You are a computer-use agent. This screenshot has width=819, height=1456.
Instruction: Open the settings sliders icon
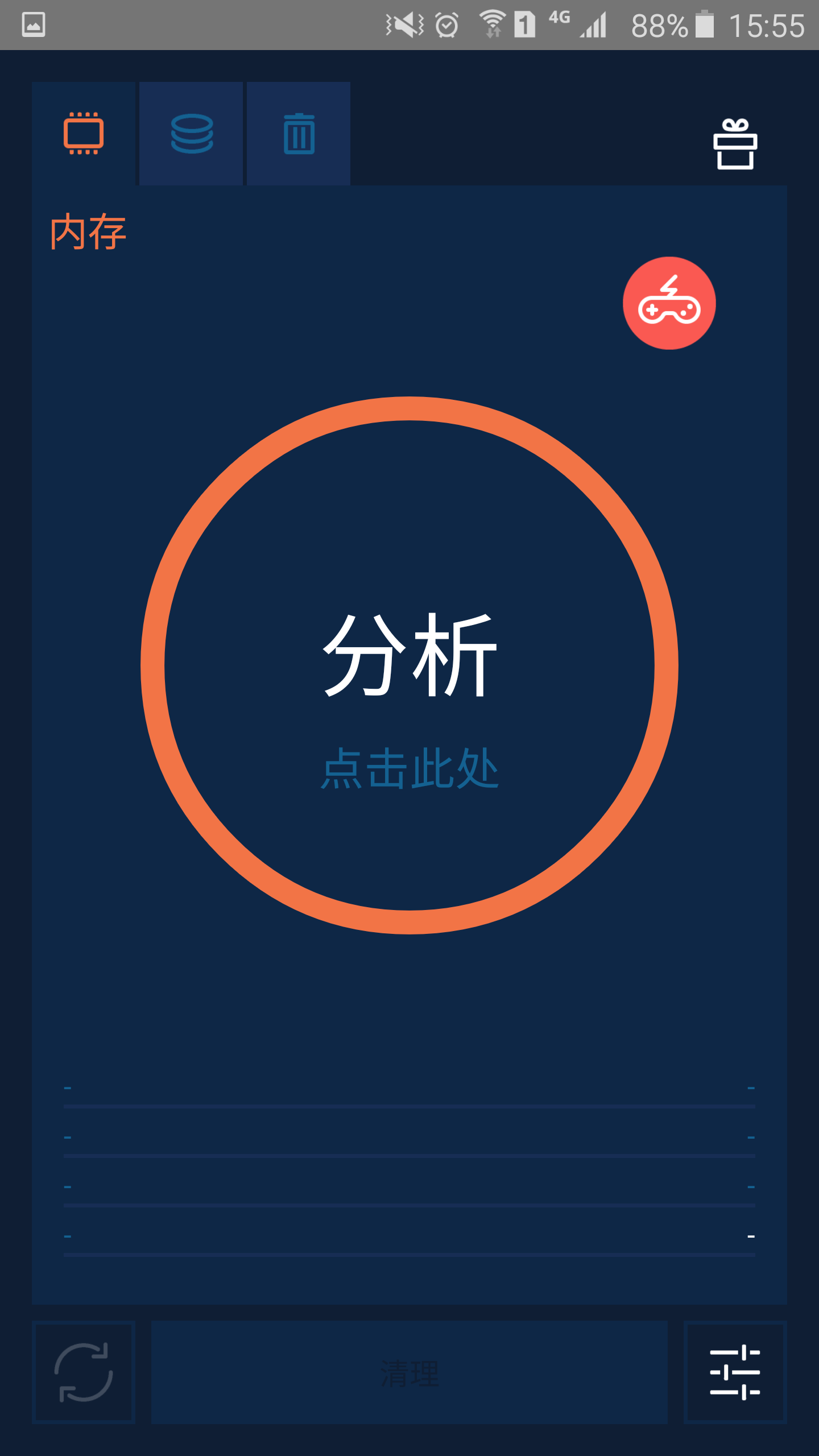tap(735, 1372)
